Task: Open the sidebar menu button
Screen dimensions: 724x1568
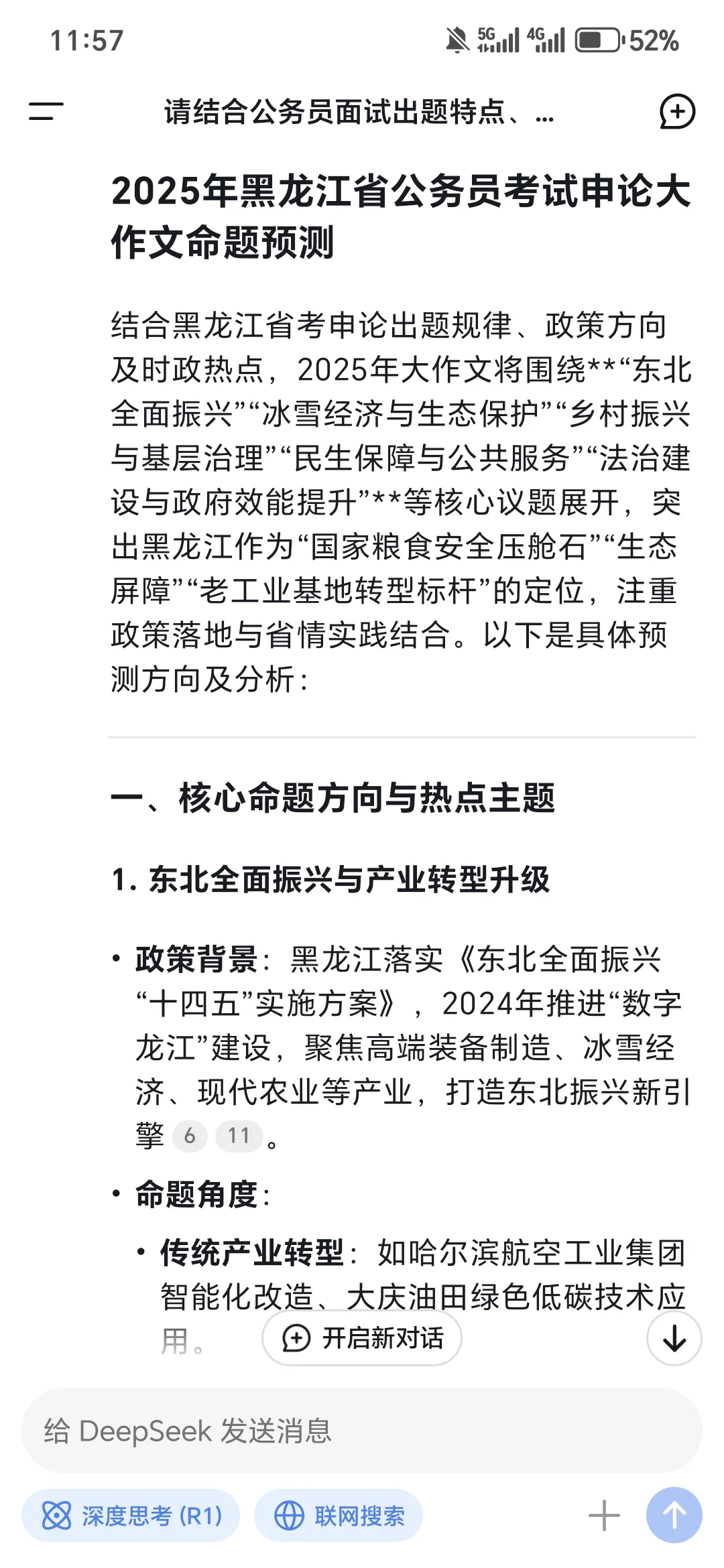Action: point(46,111)
